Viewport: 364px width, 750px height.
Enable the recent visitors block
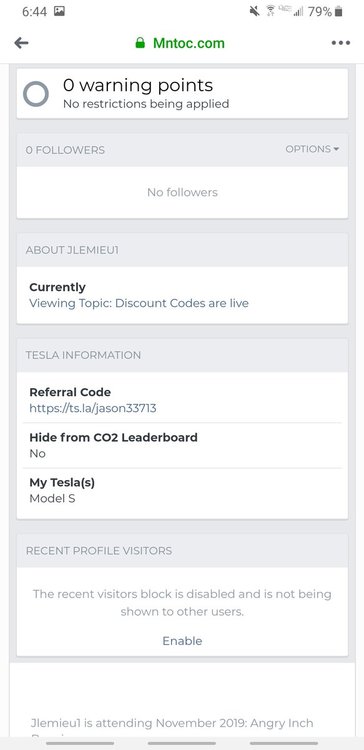(x=182, y=641)
